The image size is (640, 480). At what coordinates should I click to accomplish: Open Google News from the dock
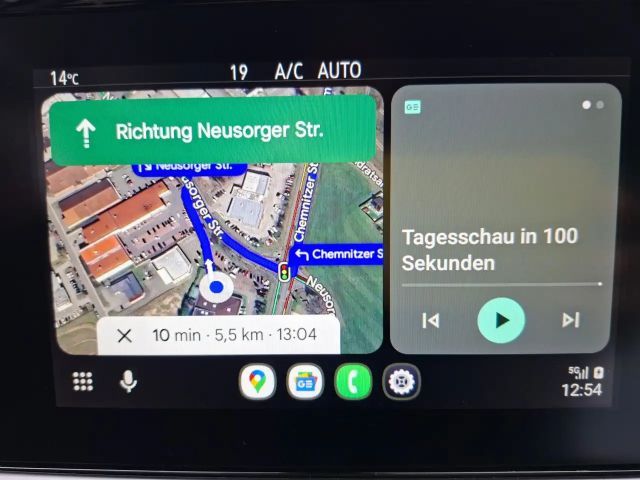click(x=305, y=381)
